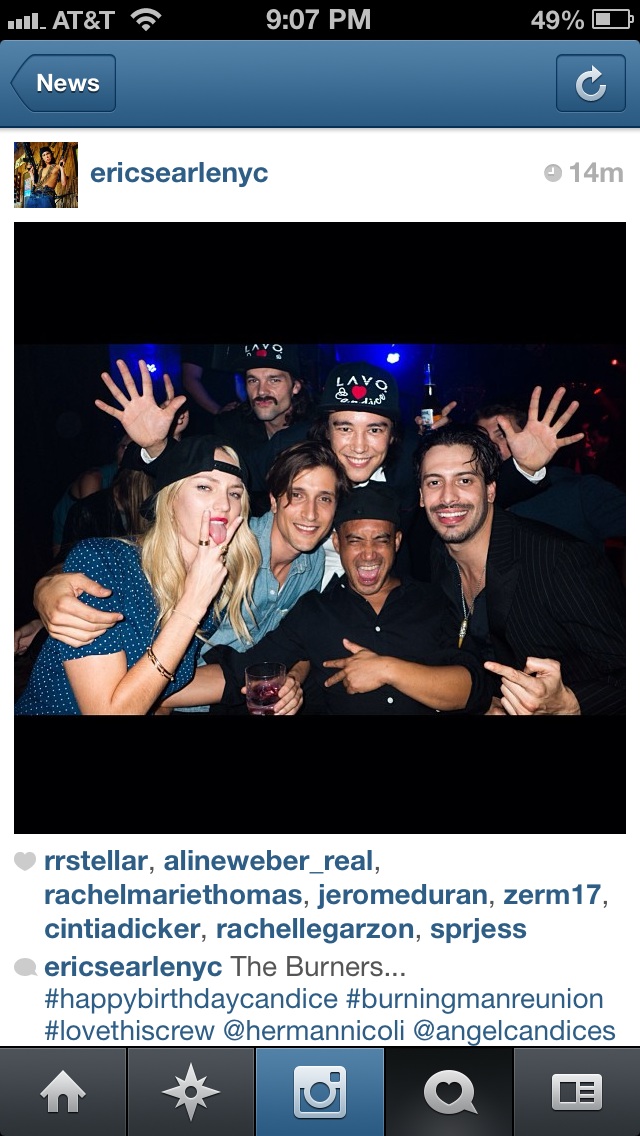This screenshot has width=640, height=1136.
Task: Open hashtag #burningmanreunion
Action: [475, 1000]
